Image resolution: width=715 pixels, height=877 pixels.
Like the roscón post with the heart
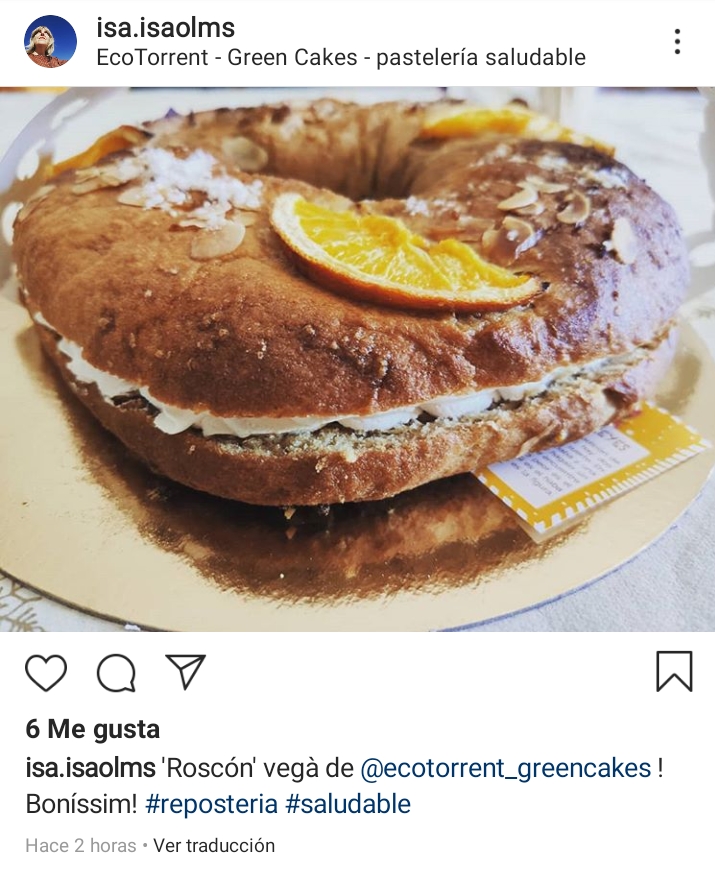(46, 673)
